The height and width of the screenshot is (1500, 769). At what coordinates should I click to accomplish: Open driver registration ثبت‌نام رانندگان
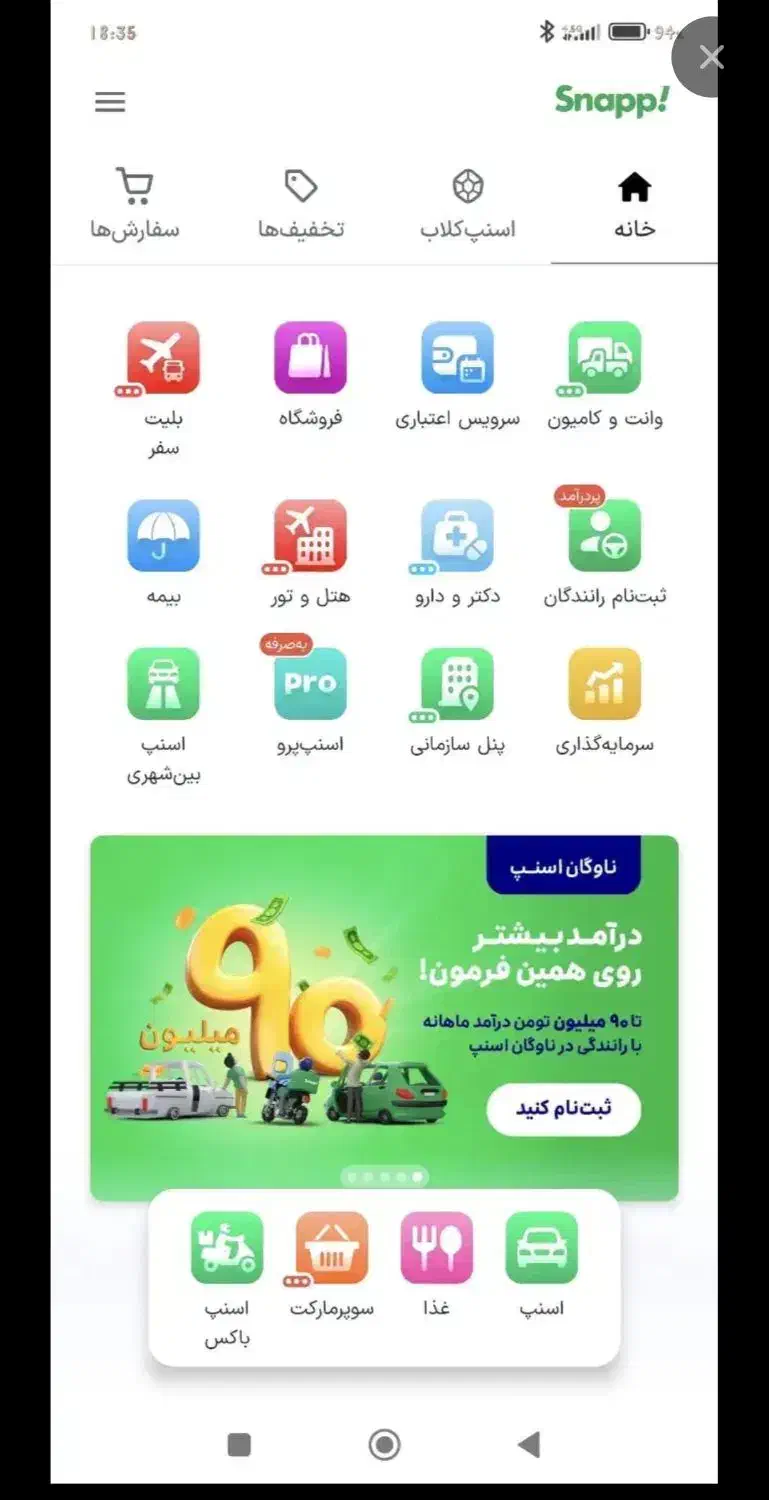pyautogui.click(x=604, y=536)
